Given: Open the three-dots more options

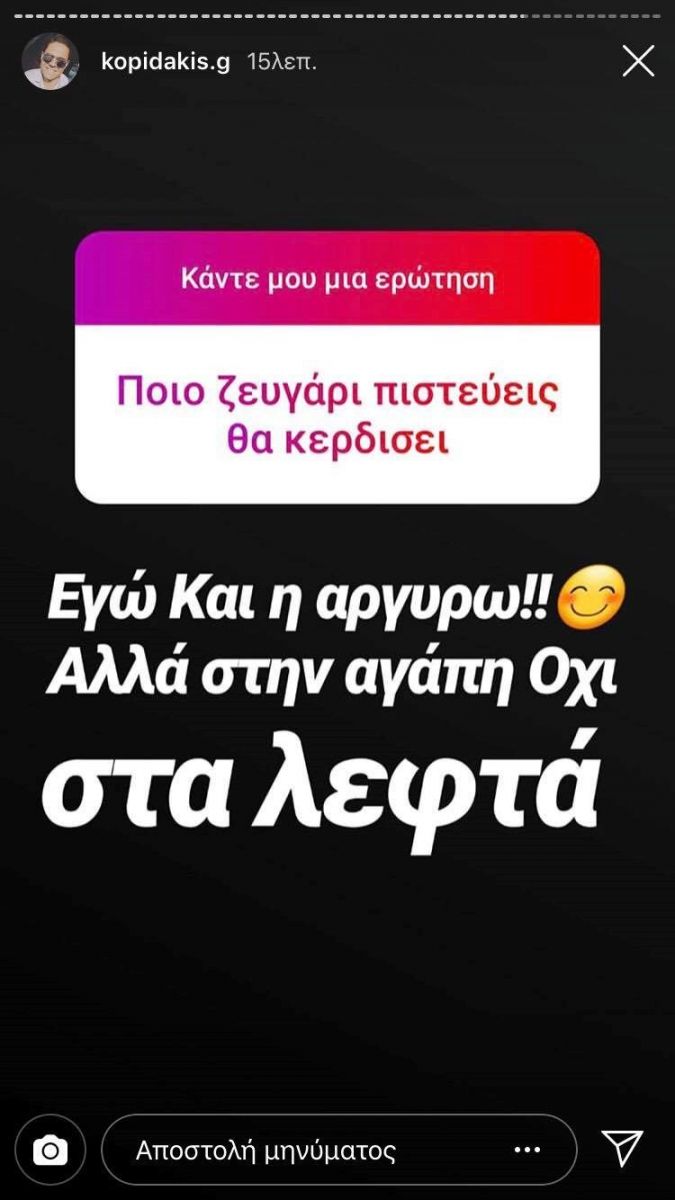Looking at the screenshot, I should pyautogui.click(x=527, y=1150).
